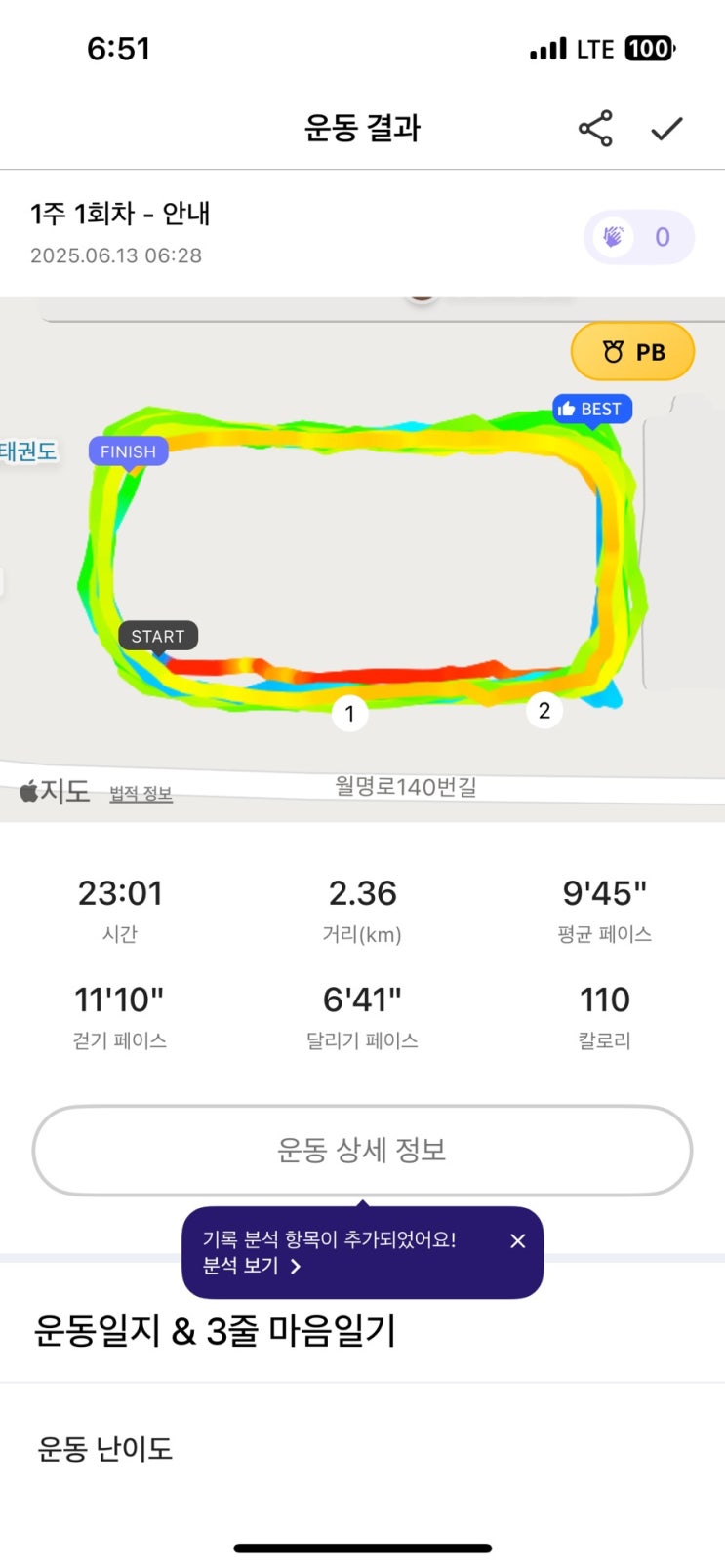Tap the clap reaction counter
725x1568 pixels.
click(639, 237)
